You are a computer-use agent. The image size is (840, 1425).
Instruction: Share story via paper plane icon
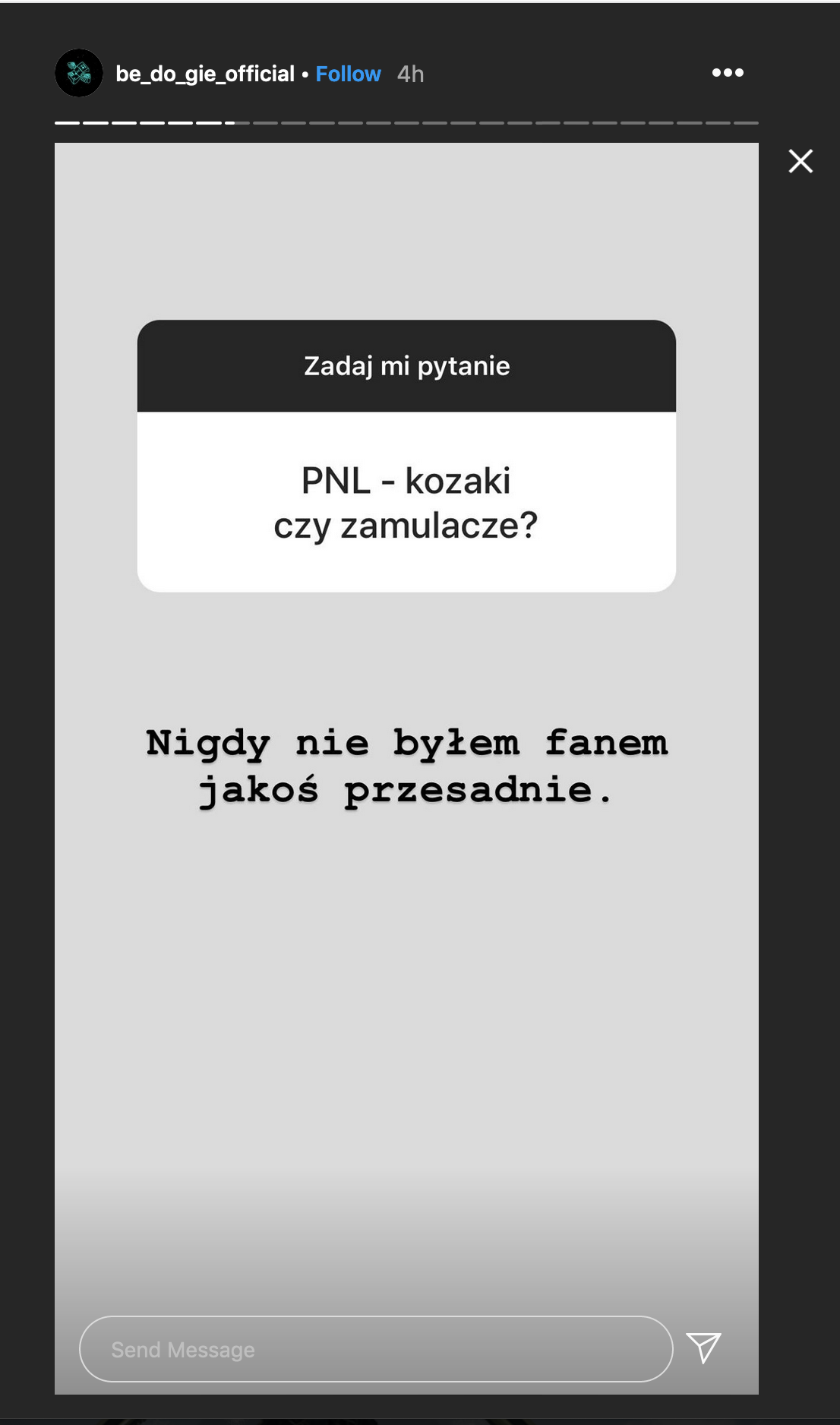pos(704,1348)
